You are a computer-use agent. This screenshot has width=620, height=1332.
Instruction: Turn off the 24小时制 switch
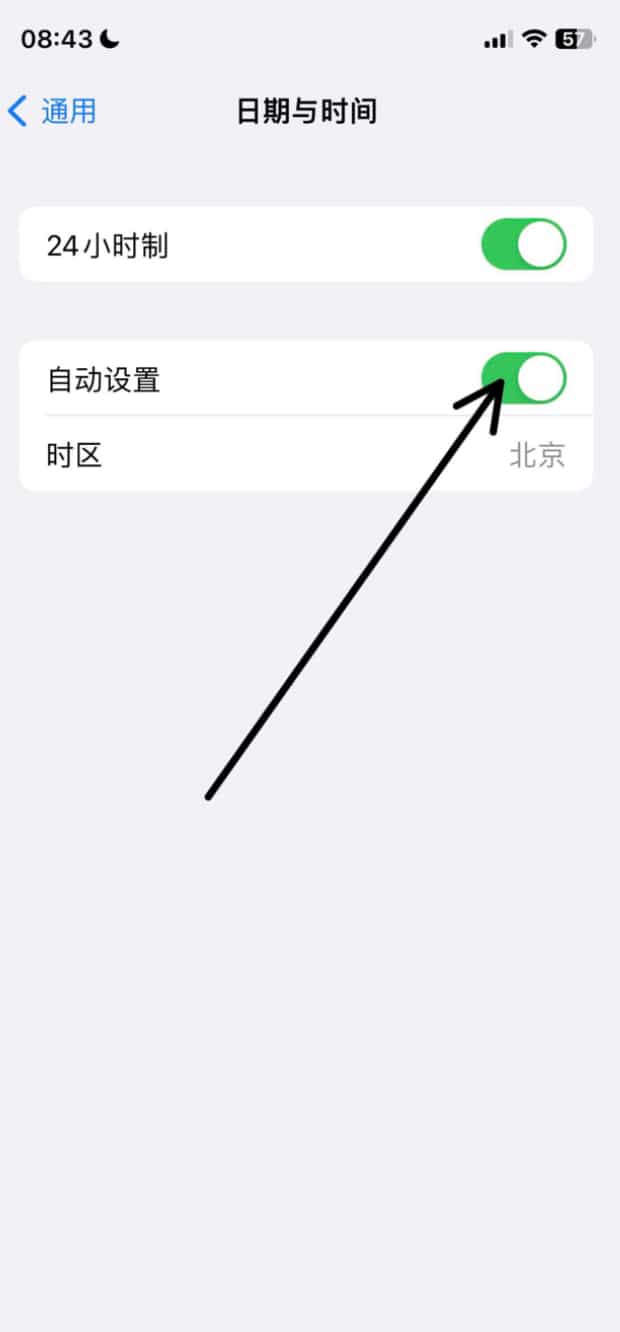tap(524, 245)
